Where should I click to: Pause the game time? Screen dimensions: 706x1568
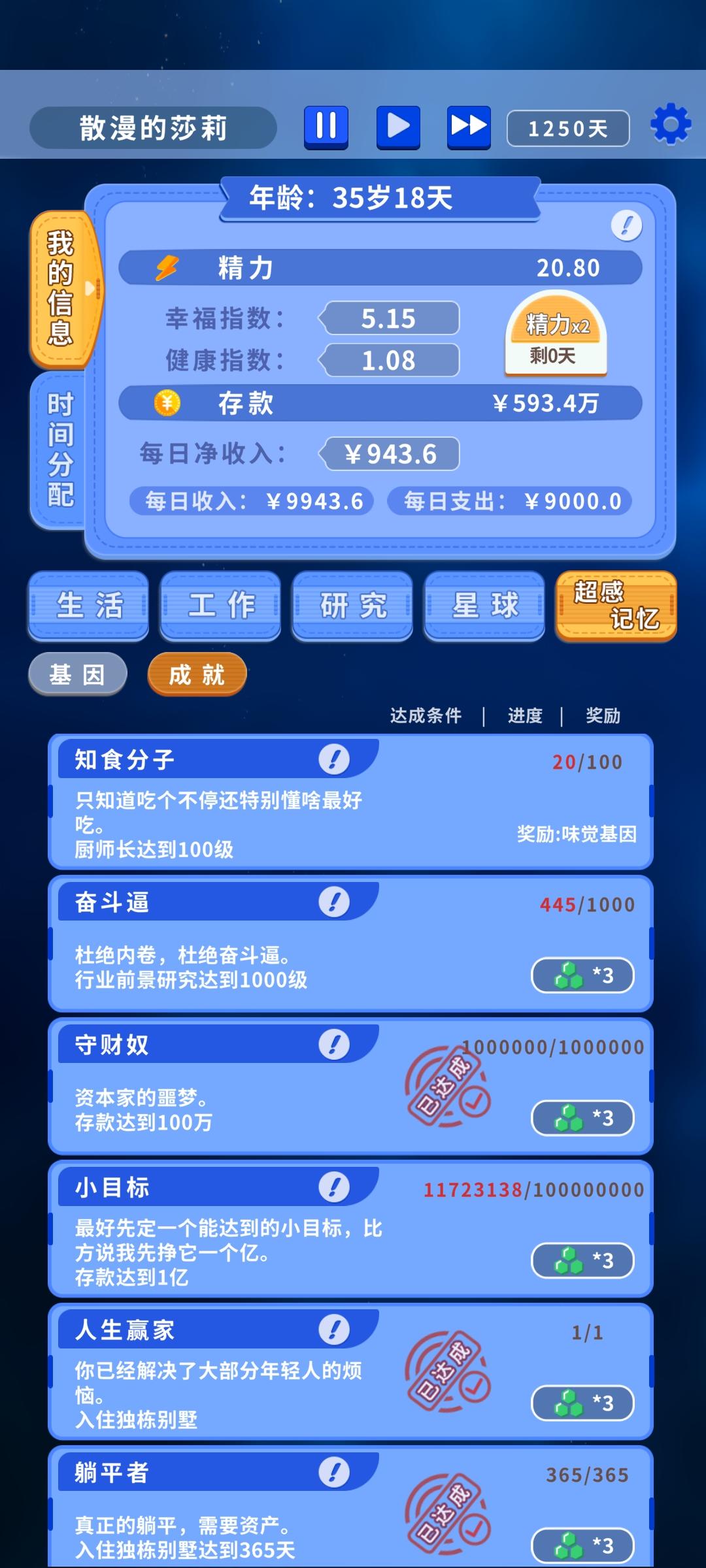coord(326,126)
